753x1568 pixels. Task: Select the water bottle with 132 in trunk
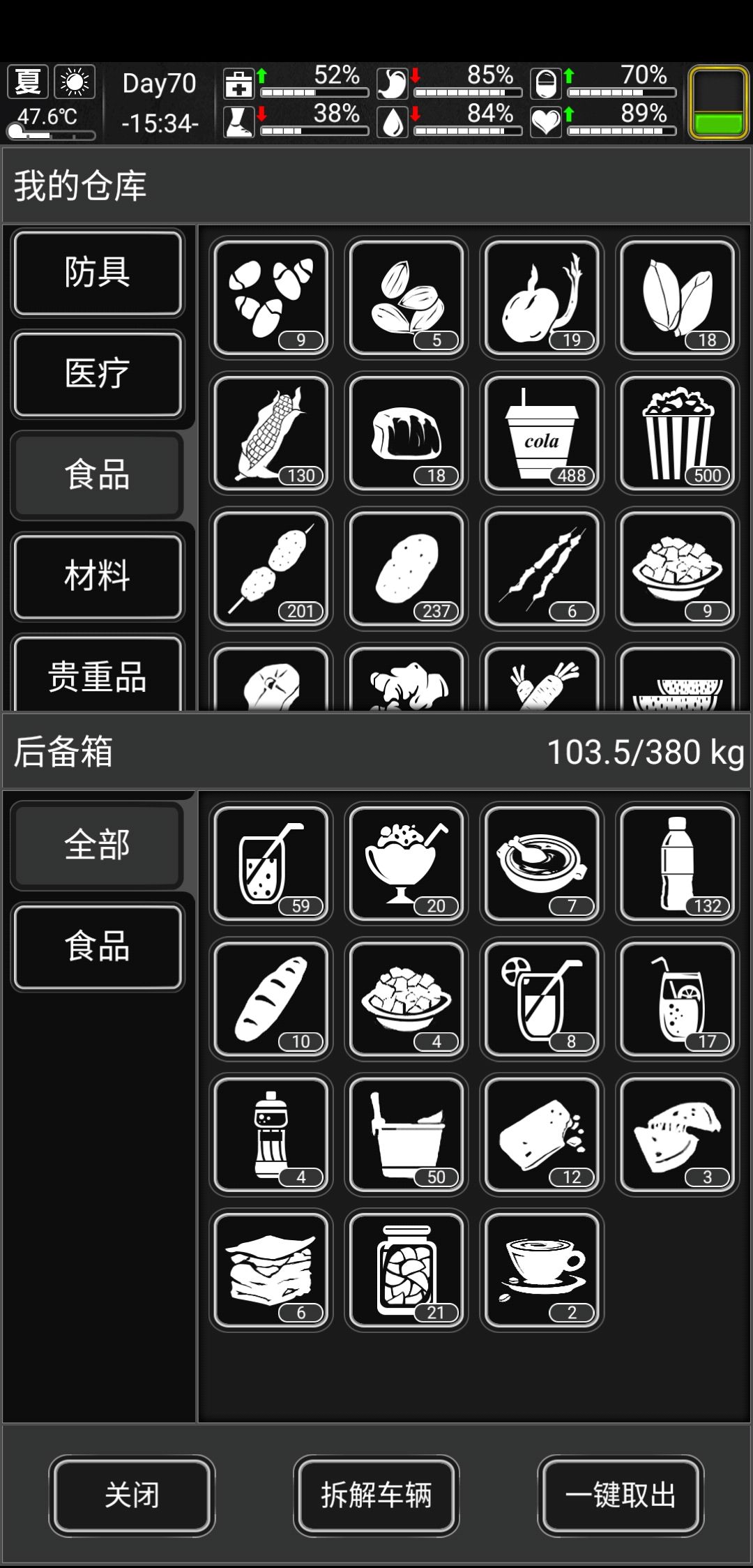point(678,864)
